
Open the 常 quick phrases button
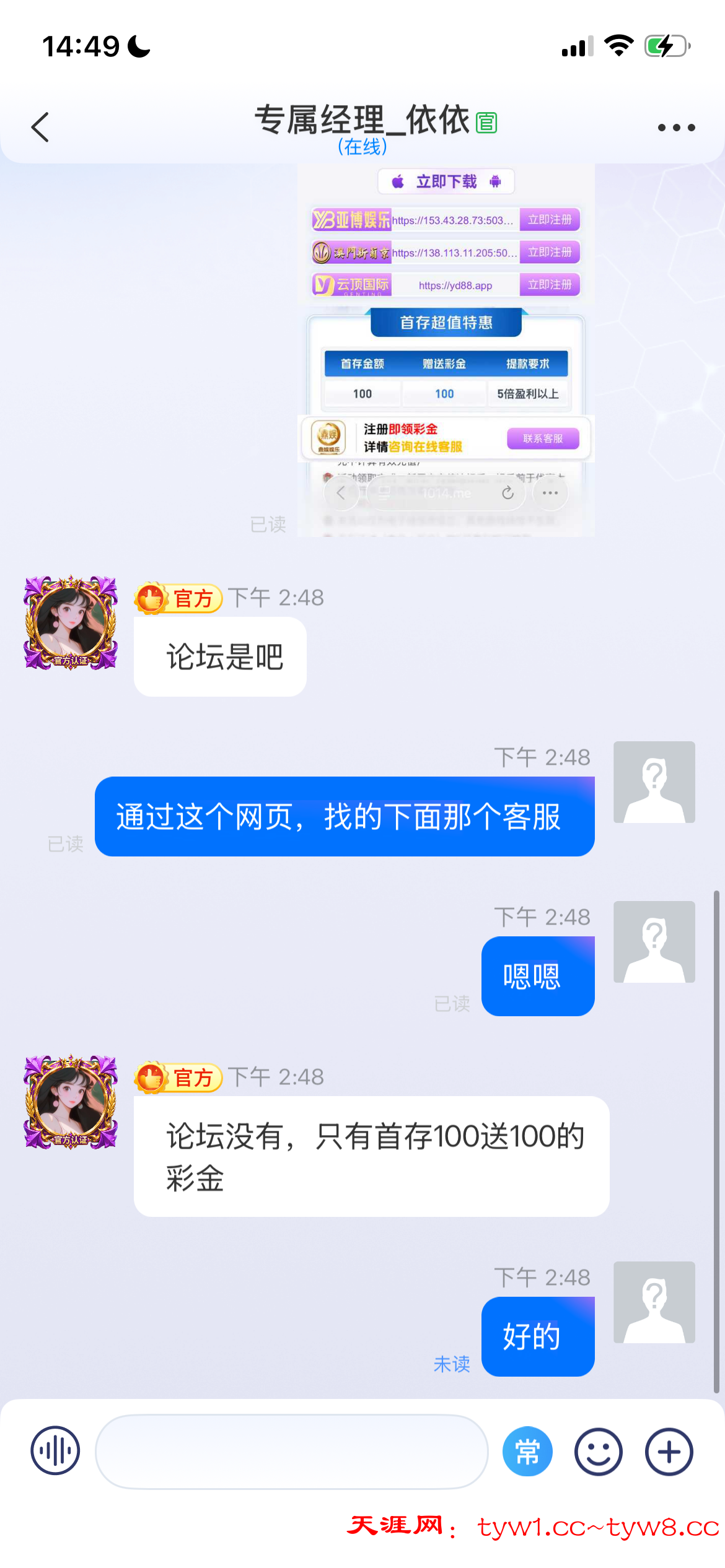point(527,1451)
